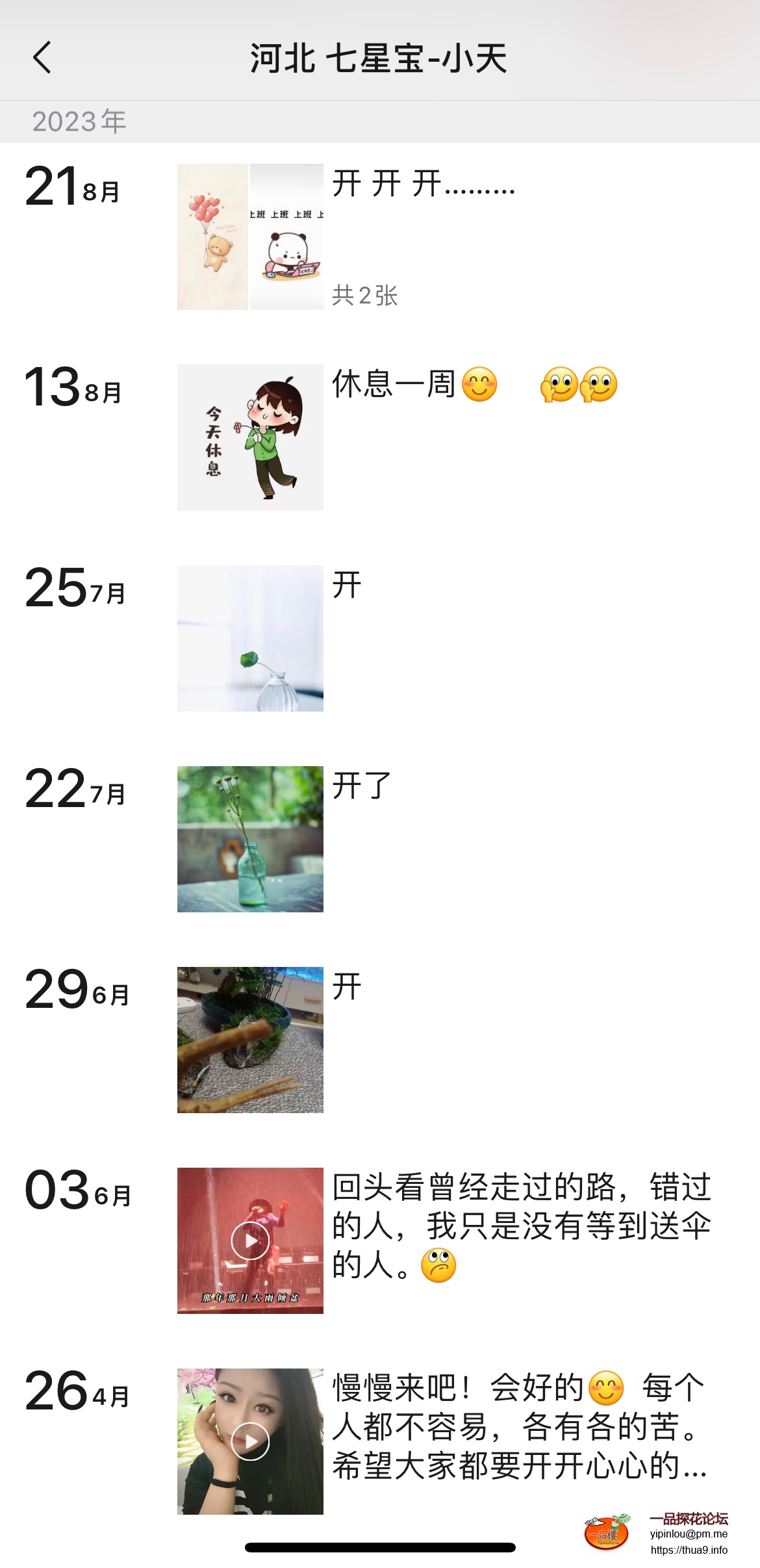The height and width of the screenshot is (1568, 760).
Task: Open the 13 August post 休息一周
Action: [250, 437]
